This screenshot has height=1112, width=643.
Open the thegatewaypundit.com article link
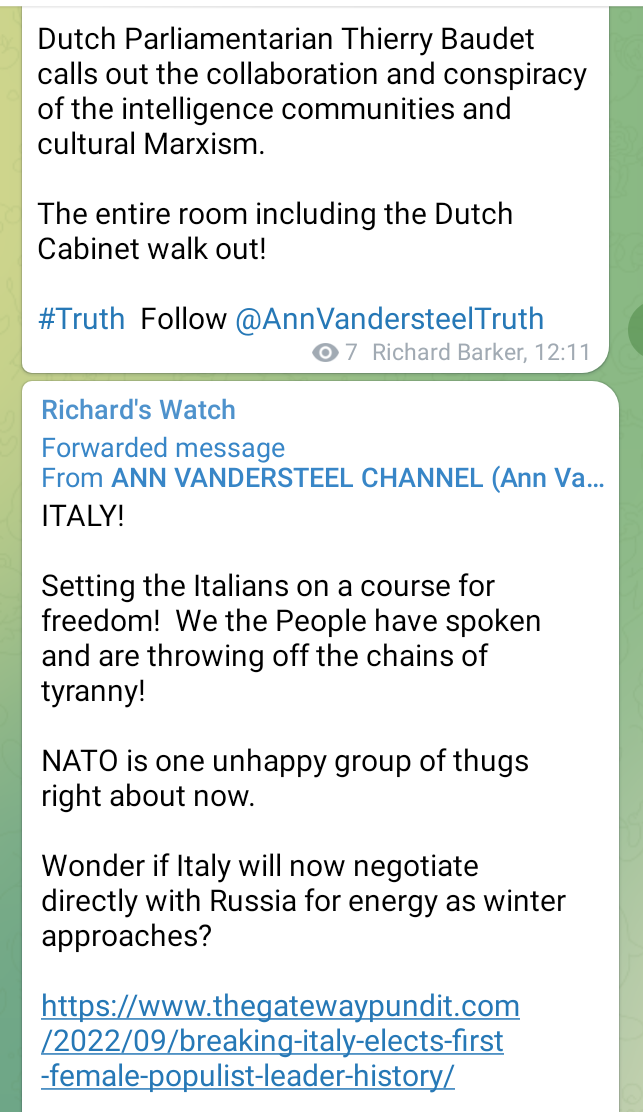coord(280,1040)
